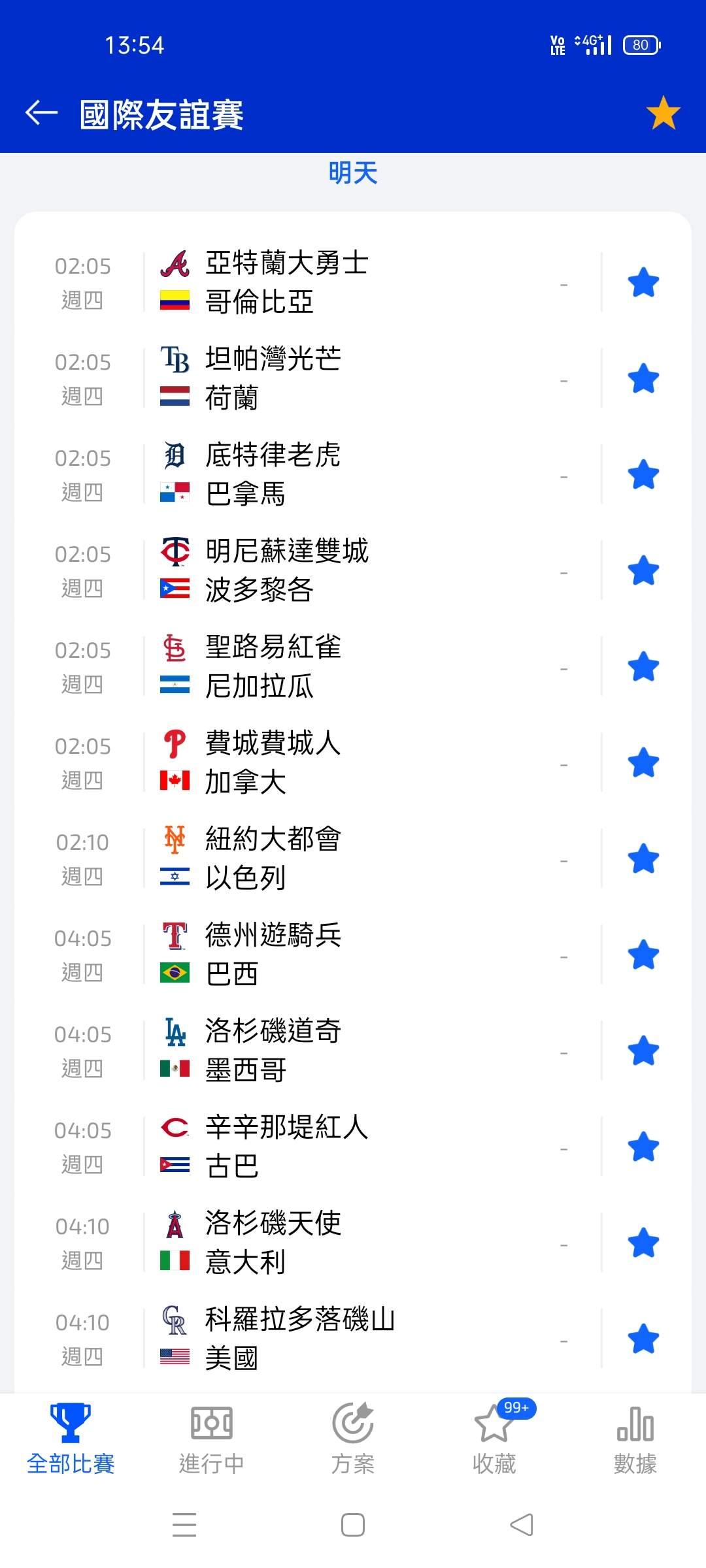This screenshot has height=1568, width=706.
Task: Remove 德州遊騎兵 vs 巴西 from favorites
Action: coord(643,955)
